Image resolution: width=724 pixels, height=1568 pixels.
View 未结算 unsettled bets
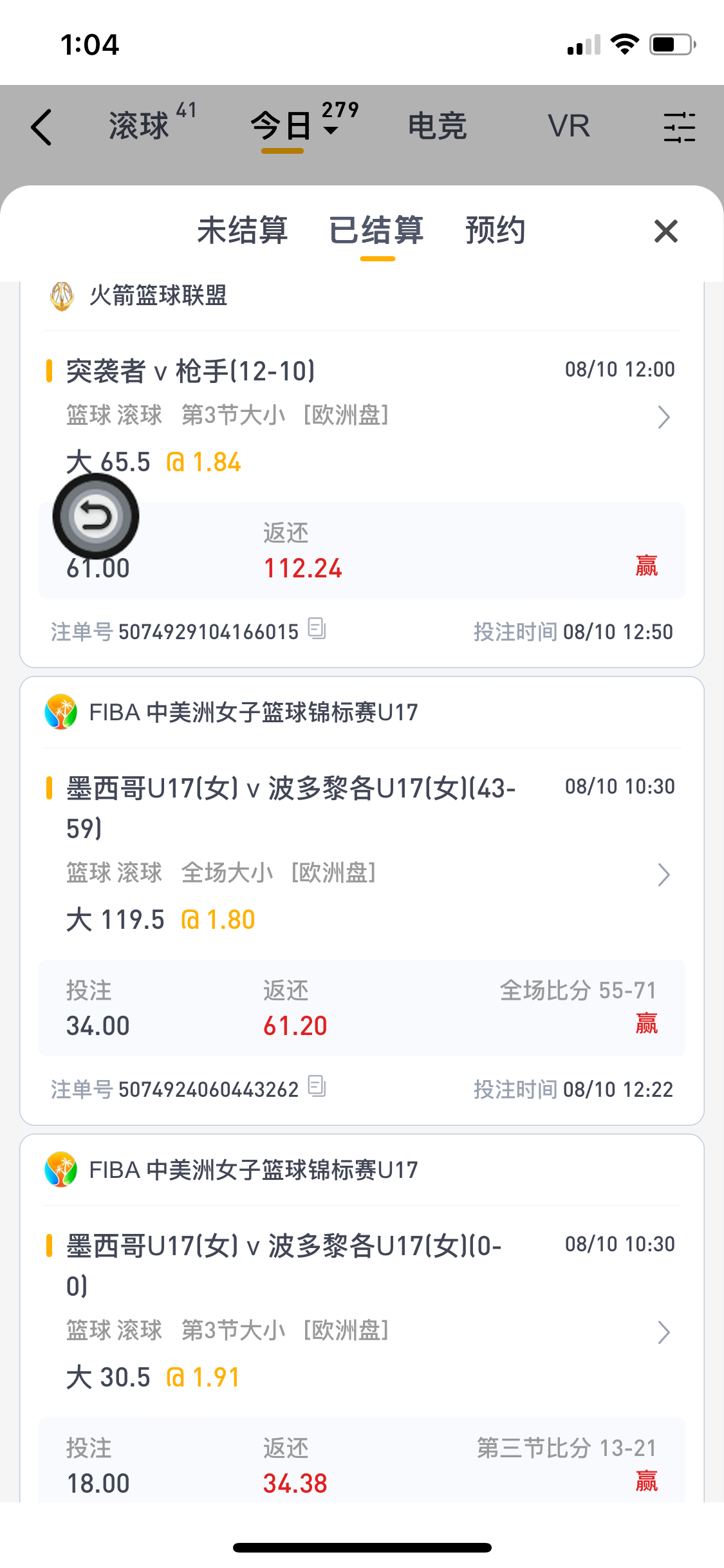(242, 230)
